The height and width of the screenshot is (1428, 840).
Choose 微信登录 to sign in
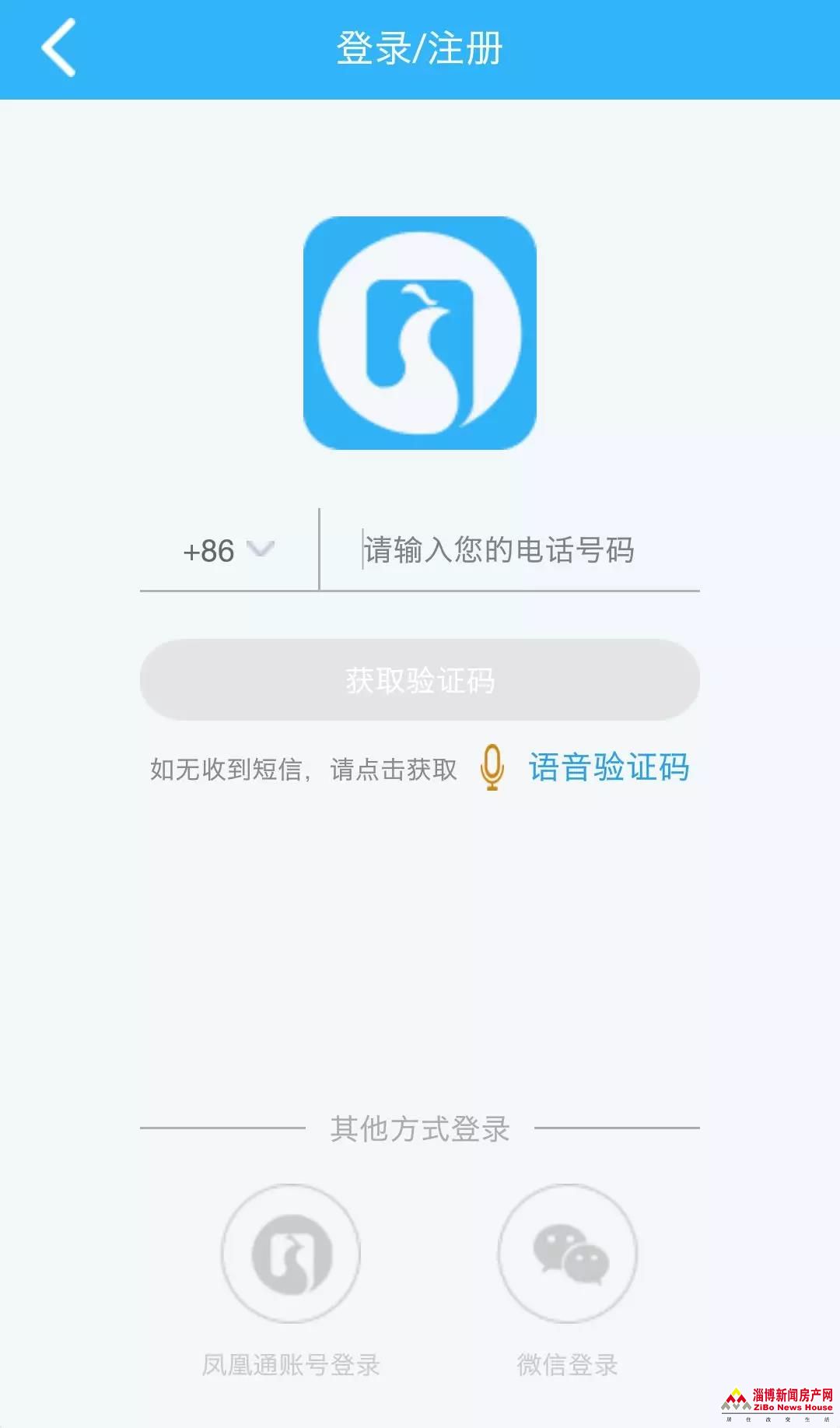[x=567, y=1254]
